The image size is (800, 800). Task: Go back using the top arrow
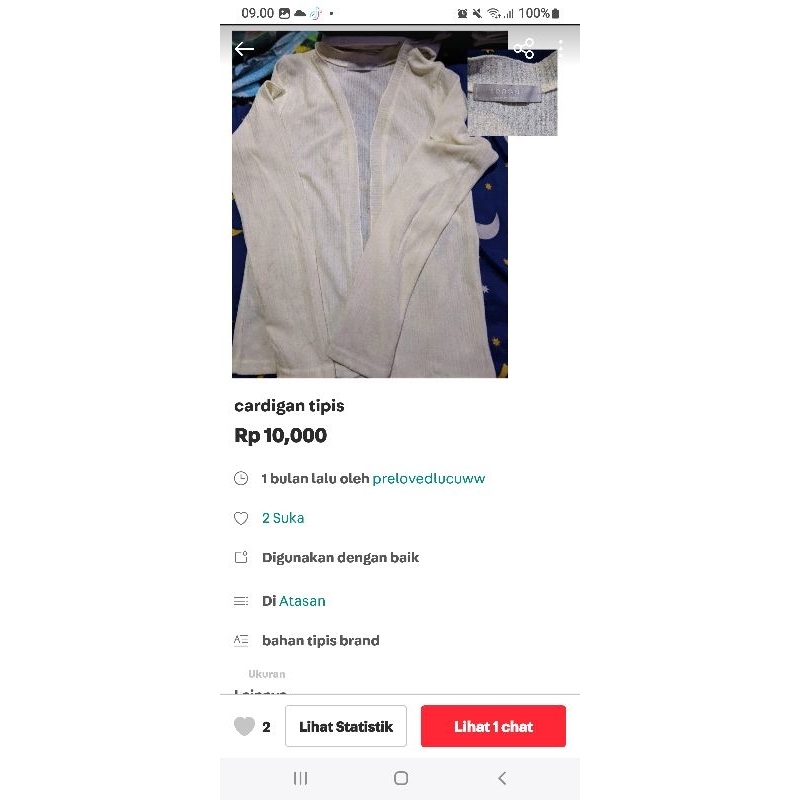point(244,49)
